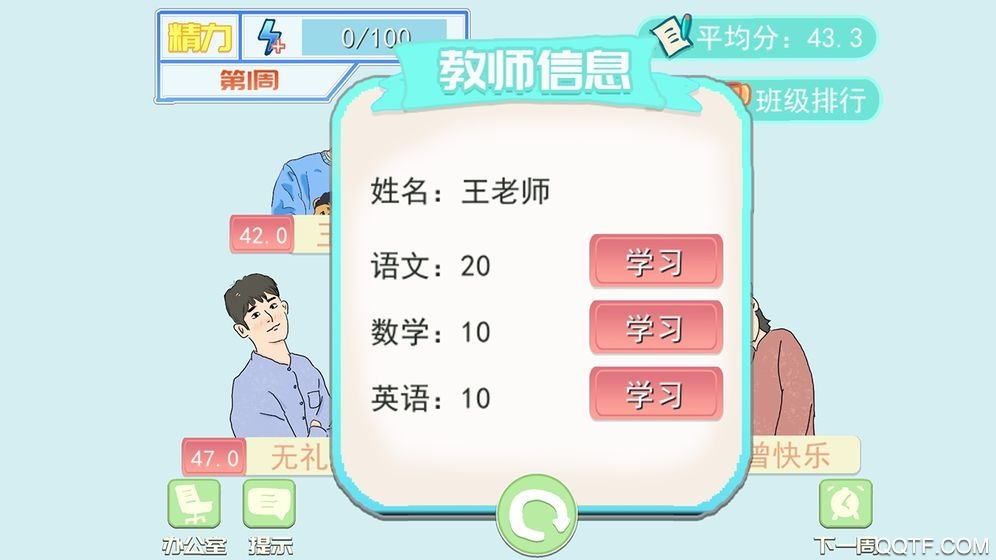
Task: Tap the green return arrow button
Action: [538, 516]
